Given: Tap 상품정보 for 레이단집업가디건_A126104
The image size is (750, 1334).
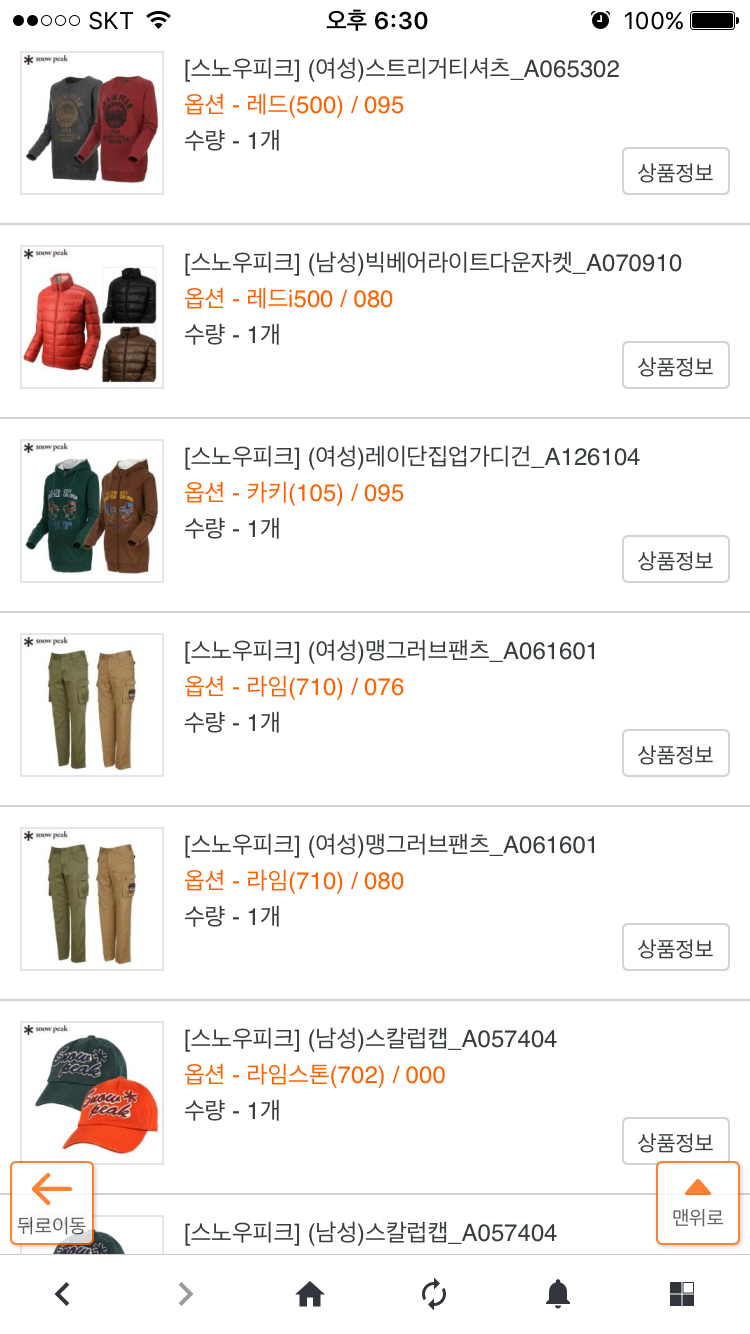Looking at the screenshot, I should [x=675, y=559].
